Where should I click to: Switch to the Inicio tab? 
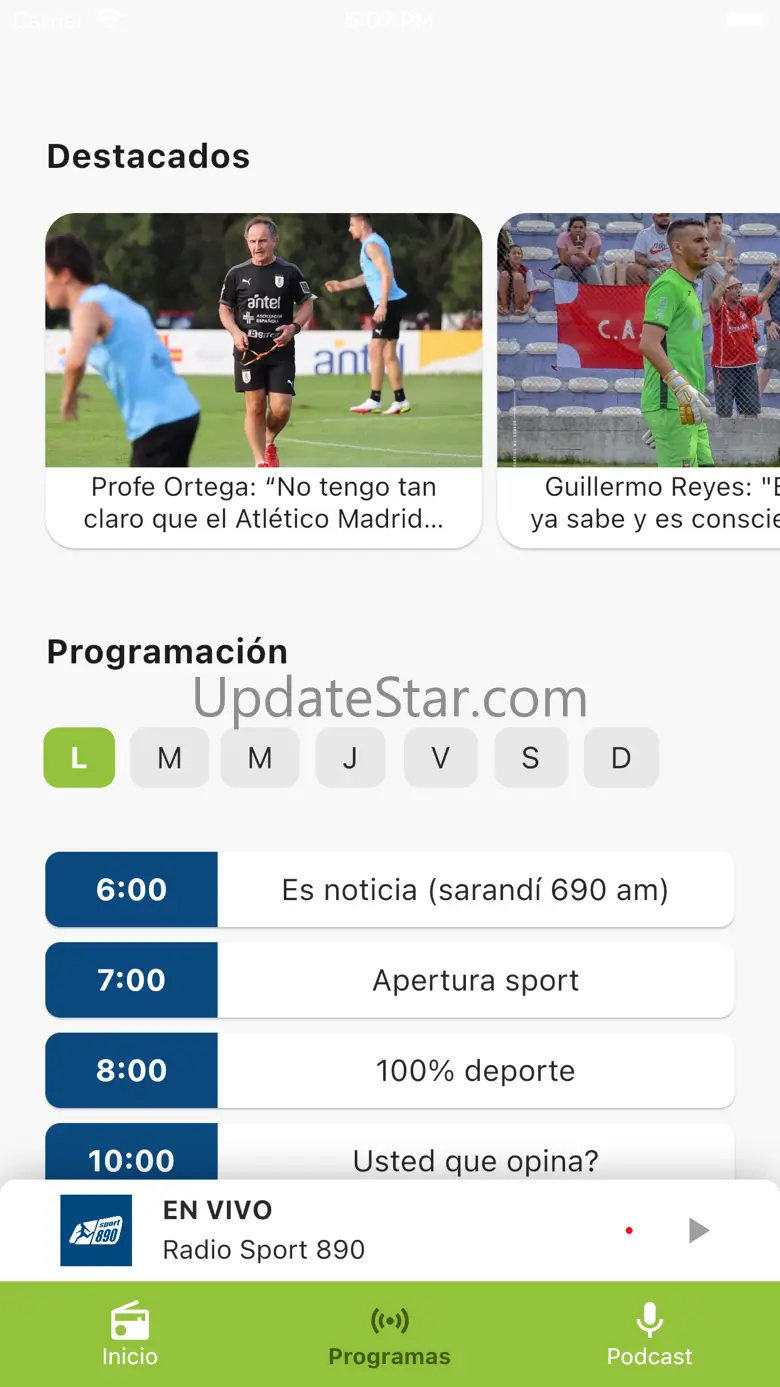click(x=130, y=1334)
